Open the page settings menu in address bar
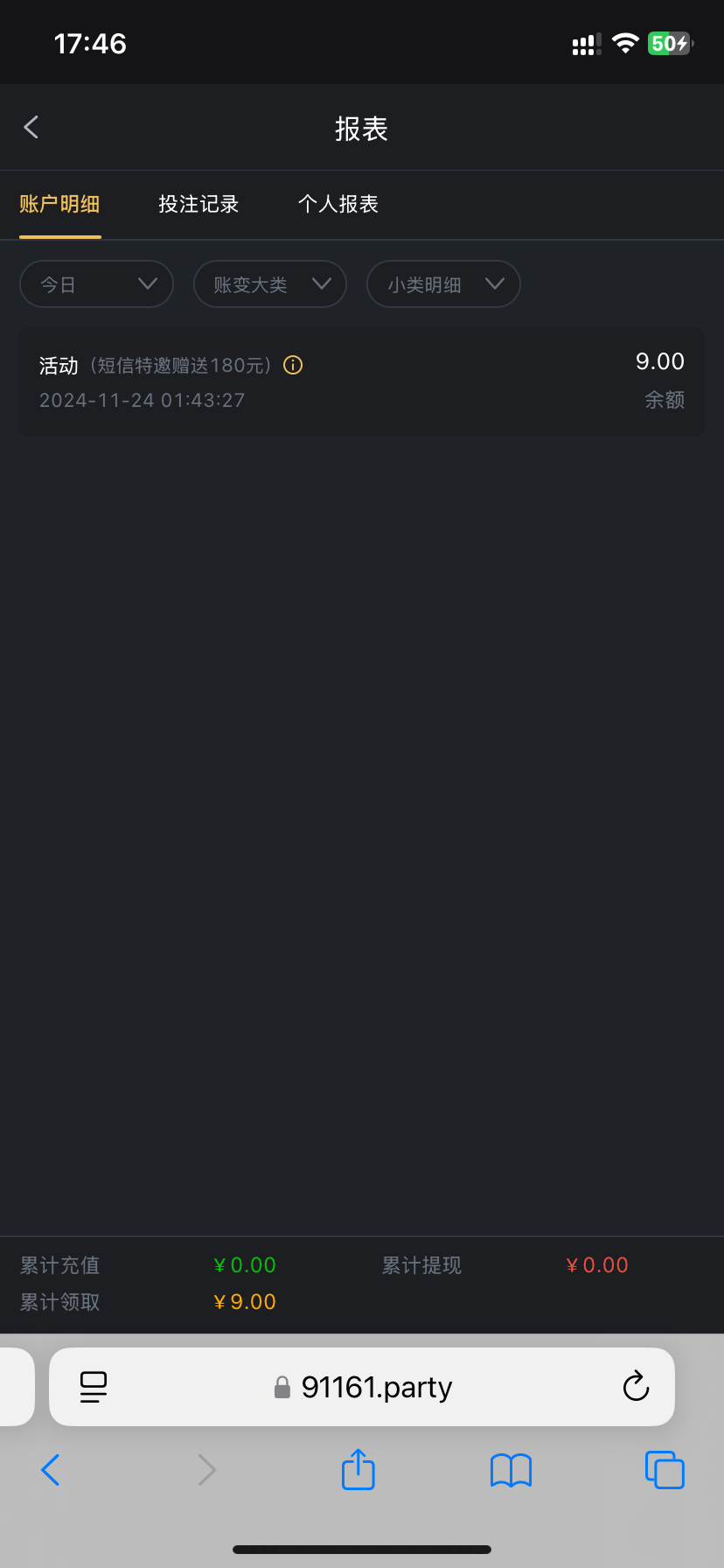 pos(93,1387)
